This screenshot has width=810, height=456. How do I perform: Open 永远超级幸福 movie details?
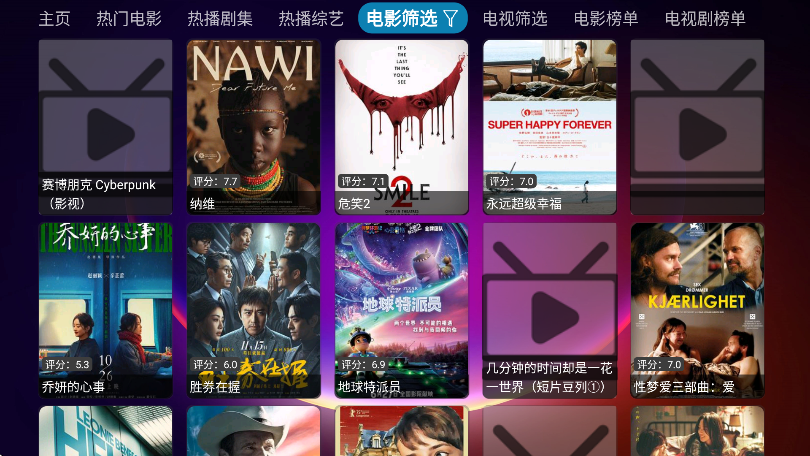point(549,127)
